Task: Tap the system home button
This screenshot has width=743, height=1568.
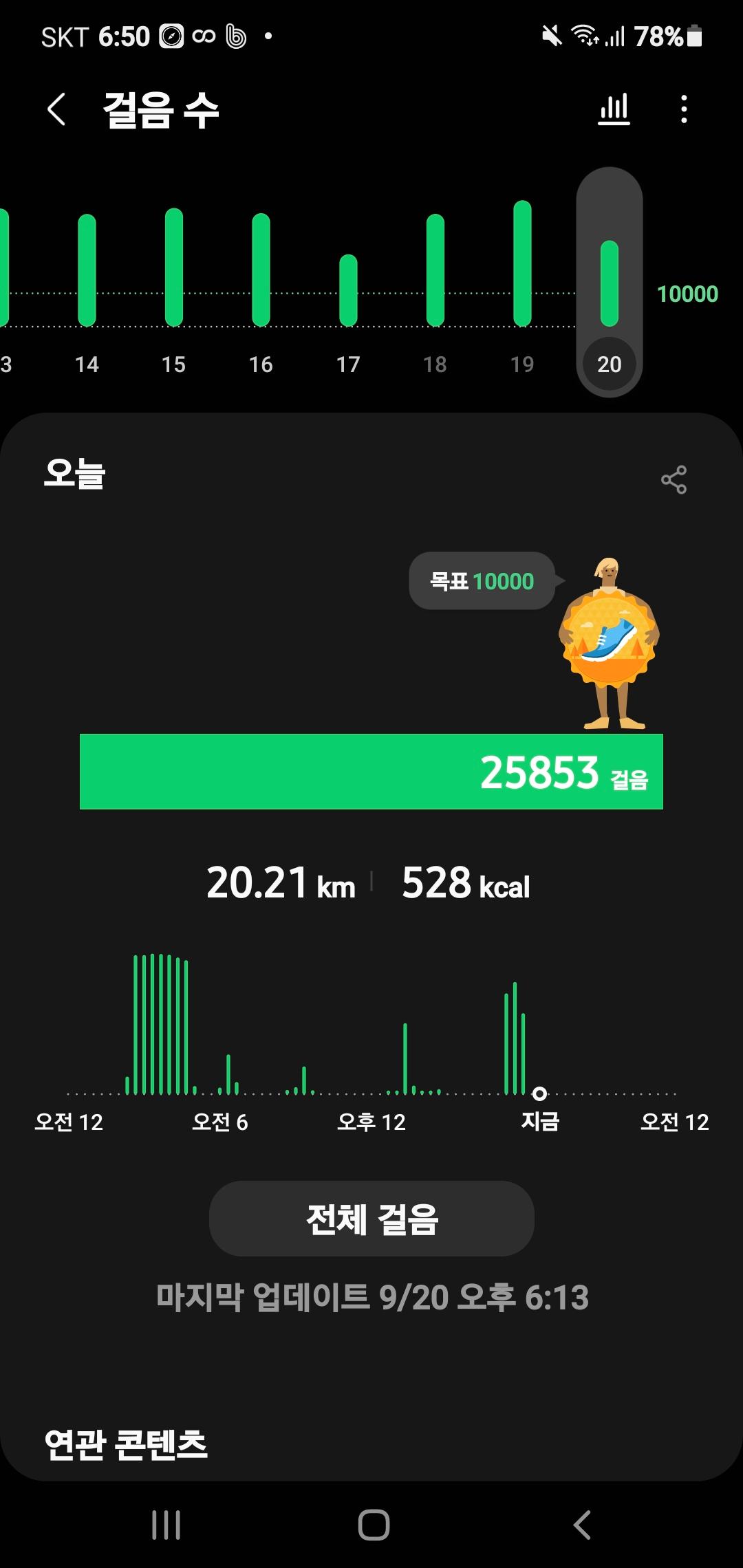Action: pos(374,1525)
